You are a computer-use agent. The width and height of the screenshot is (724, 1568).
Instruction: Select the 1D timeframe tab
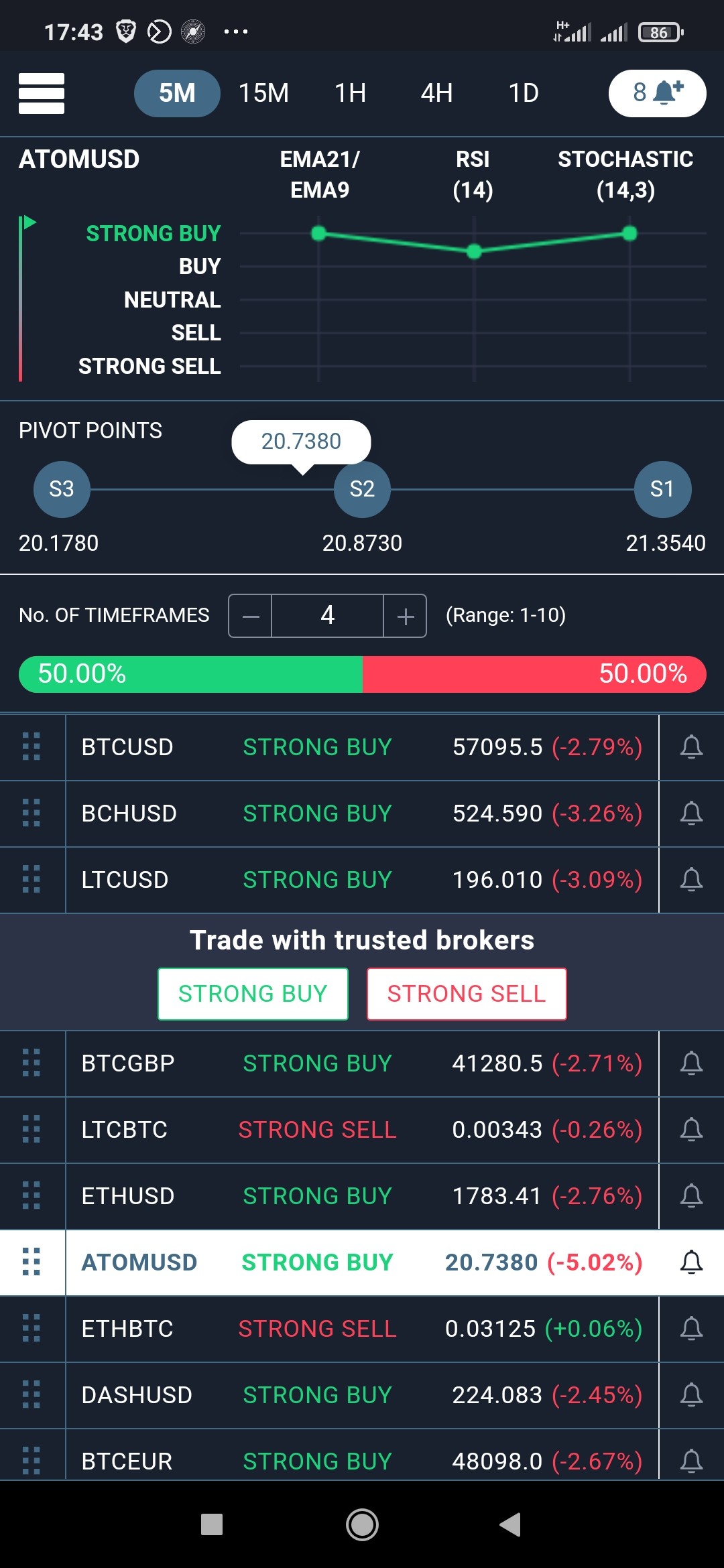pos(524,93)
